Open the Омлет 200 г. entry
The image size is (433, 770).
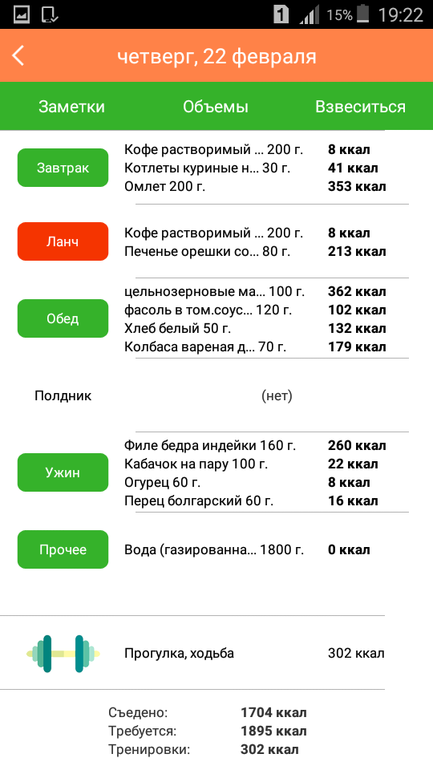point(255,187)
